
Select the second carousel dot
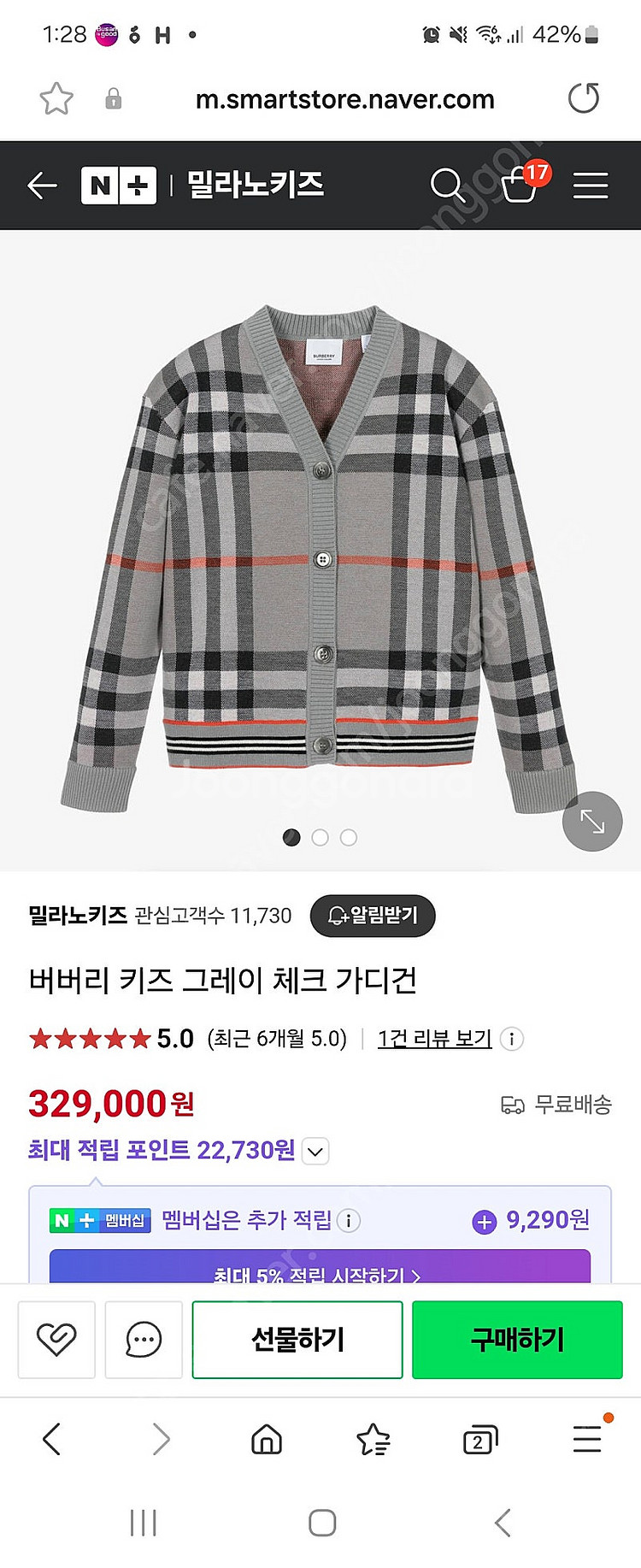coord(320,838)
